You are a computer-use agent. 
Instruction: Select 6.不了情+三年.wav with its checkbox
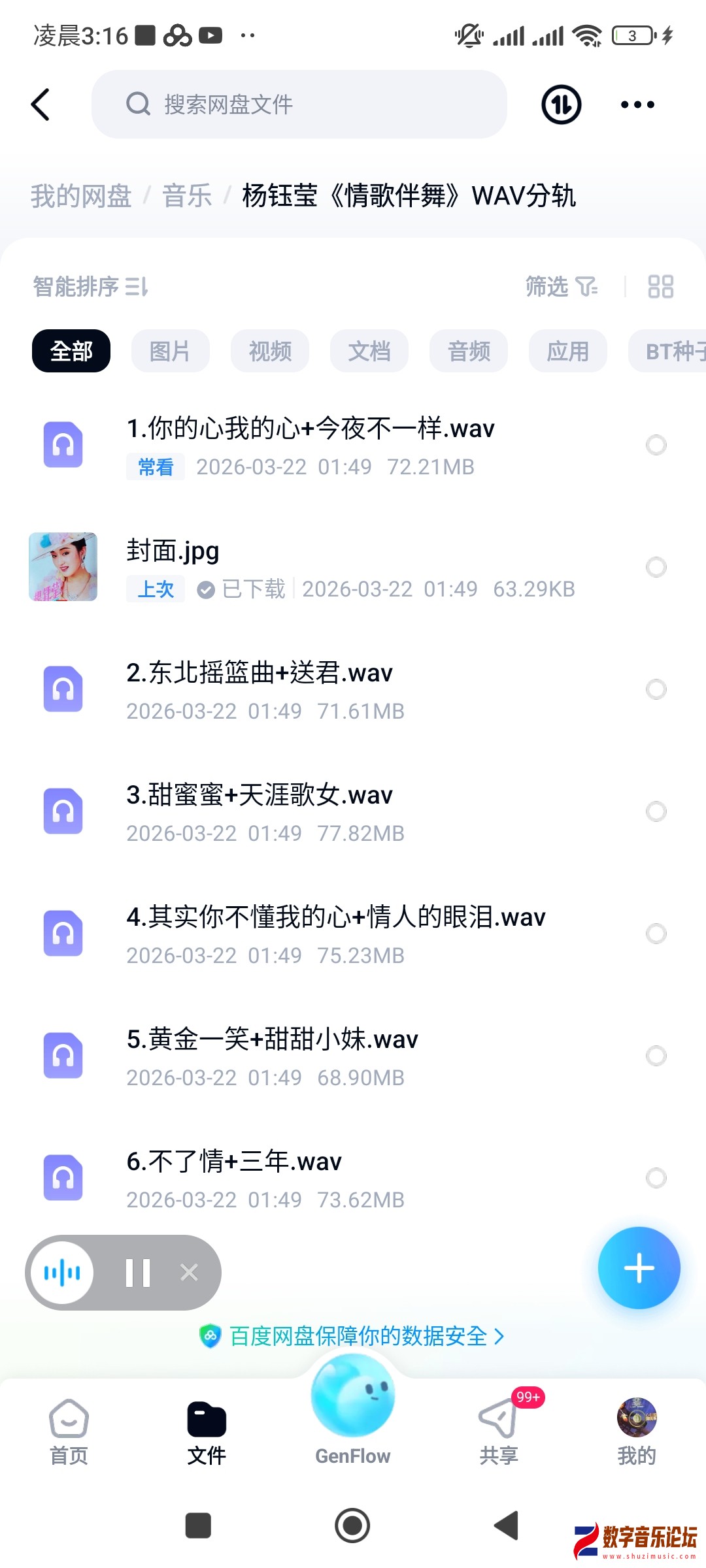pos(656,1178)
